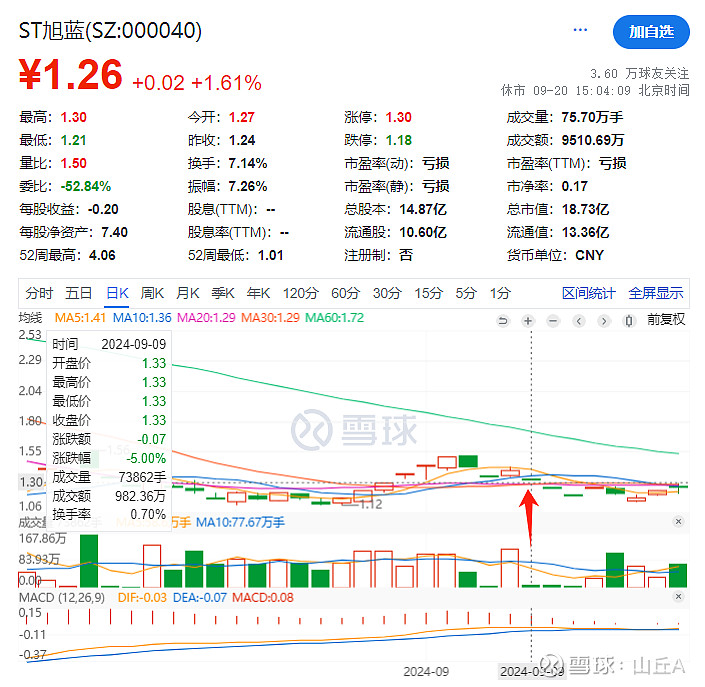Close the MACD indicator panel
The width and height of the screenshot is (705, 687).
679,596
